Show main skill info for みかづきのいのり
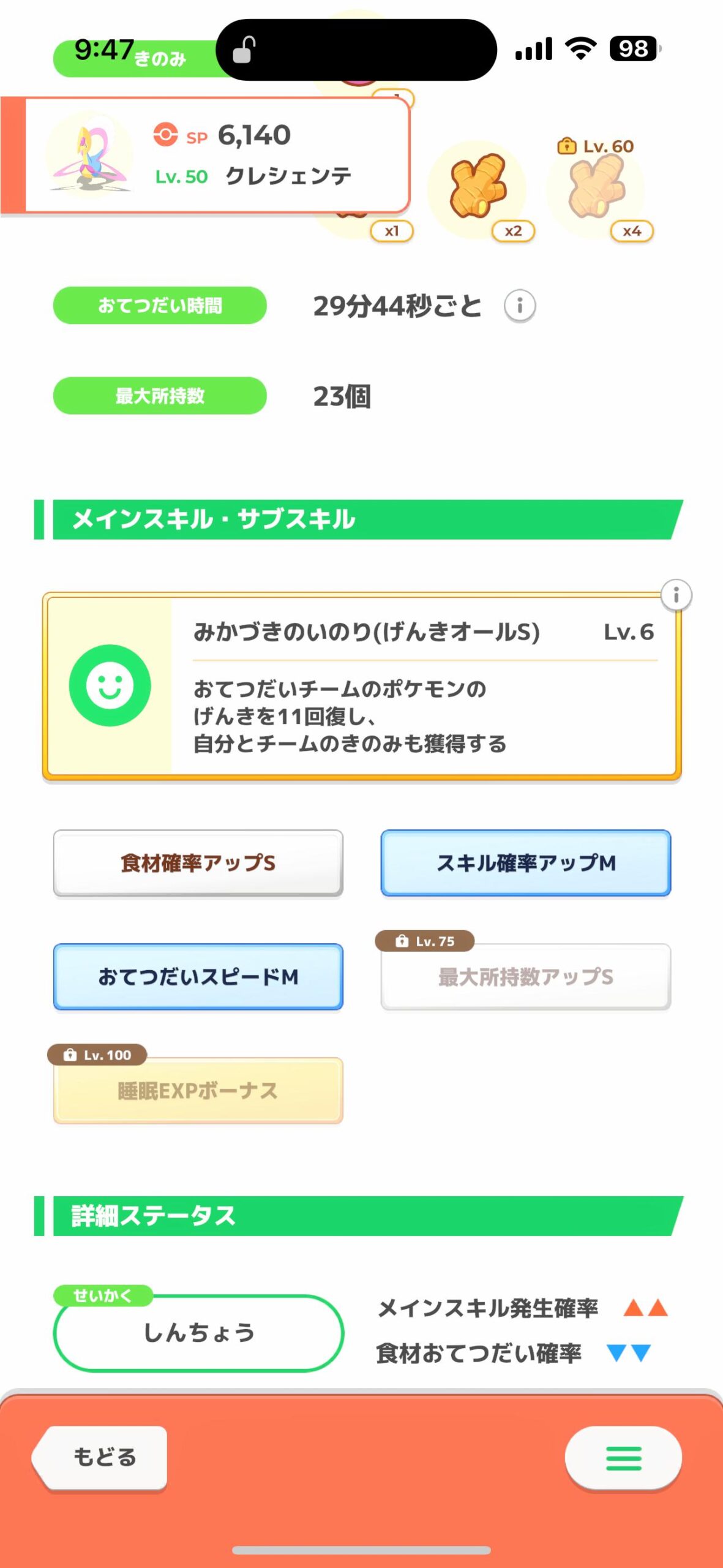The image size is (723, 1568). (x=676, y=595)
